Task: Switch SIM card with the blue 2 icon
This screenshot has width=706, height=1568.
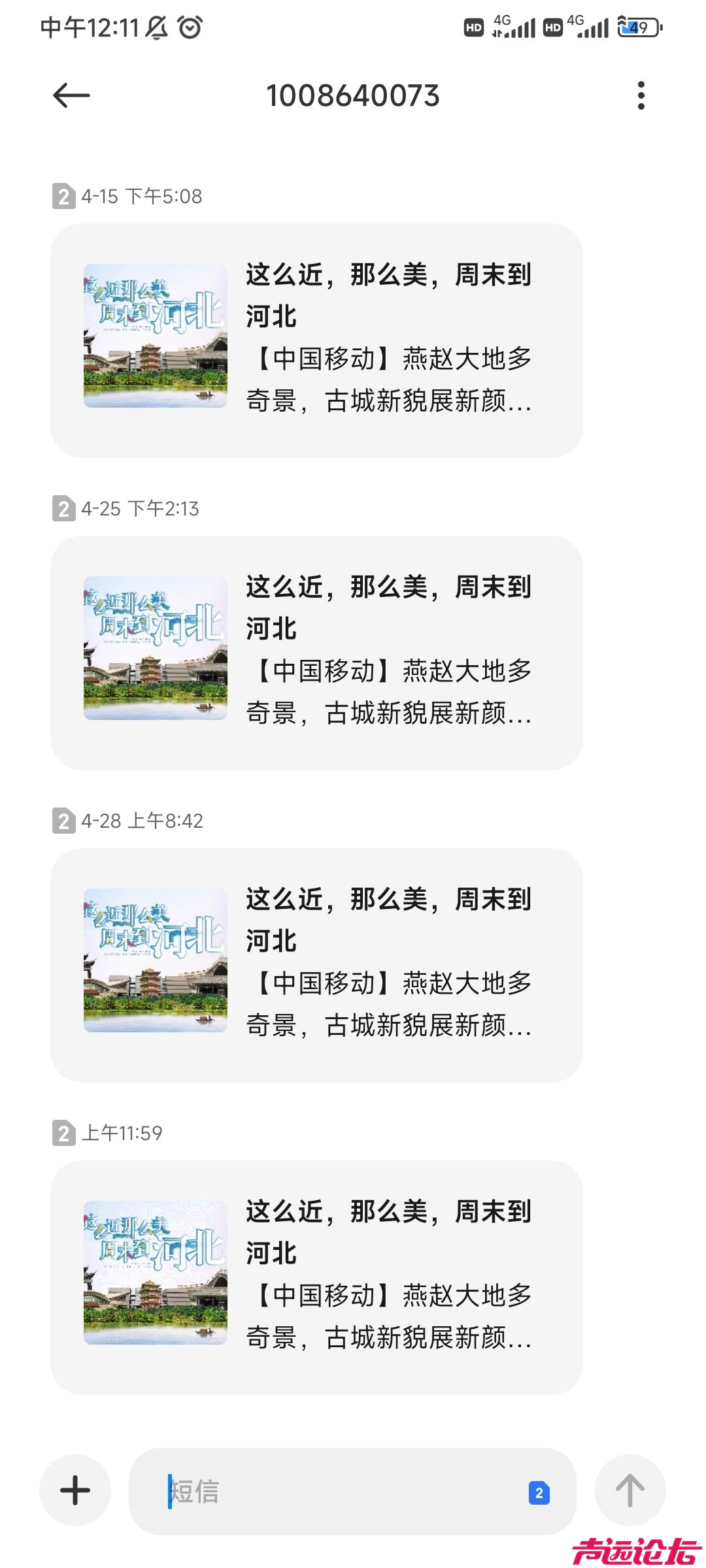Action: (539, 1492)
